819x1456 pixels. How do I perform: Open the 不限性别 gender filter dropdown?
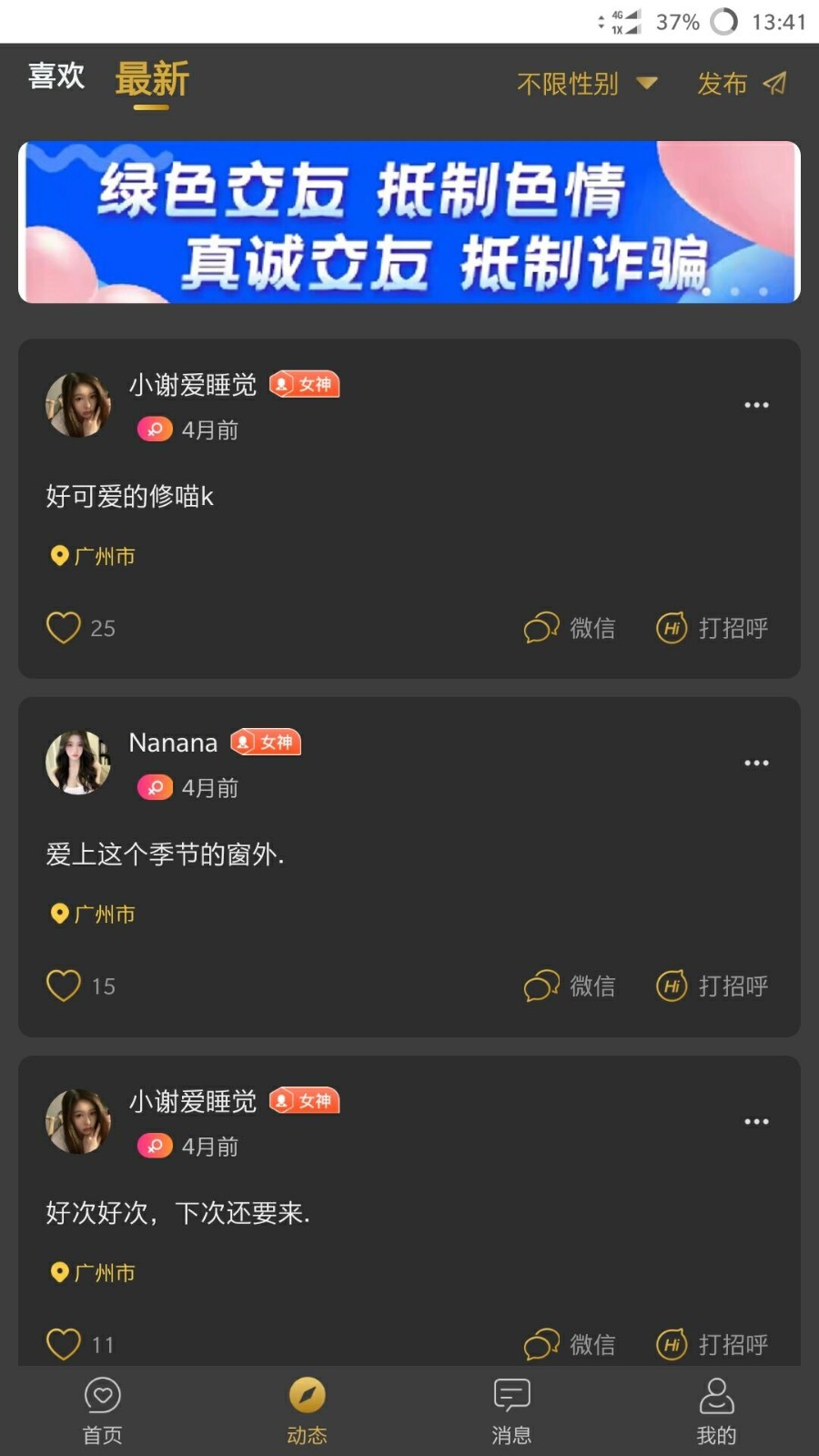click(x=586, y=84)
